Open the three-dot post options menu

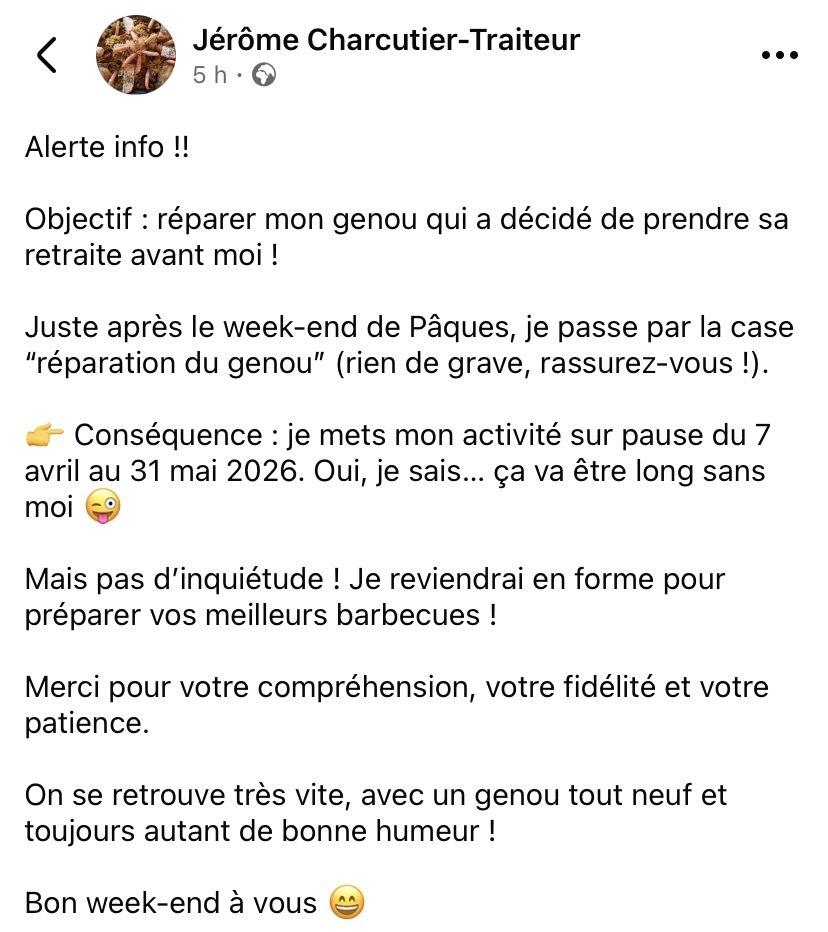tap(780, 56)
